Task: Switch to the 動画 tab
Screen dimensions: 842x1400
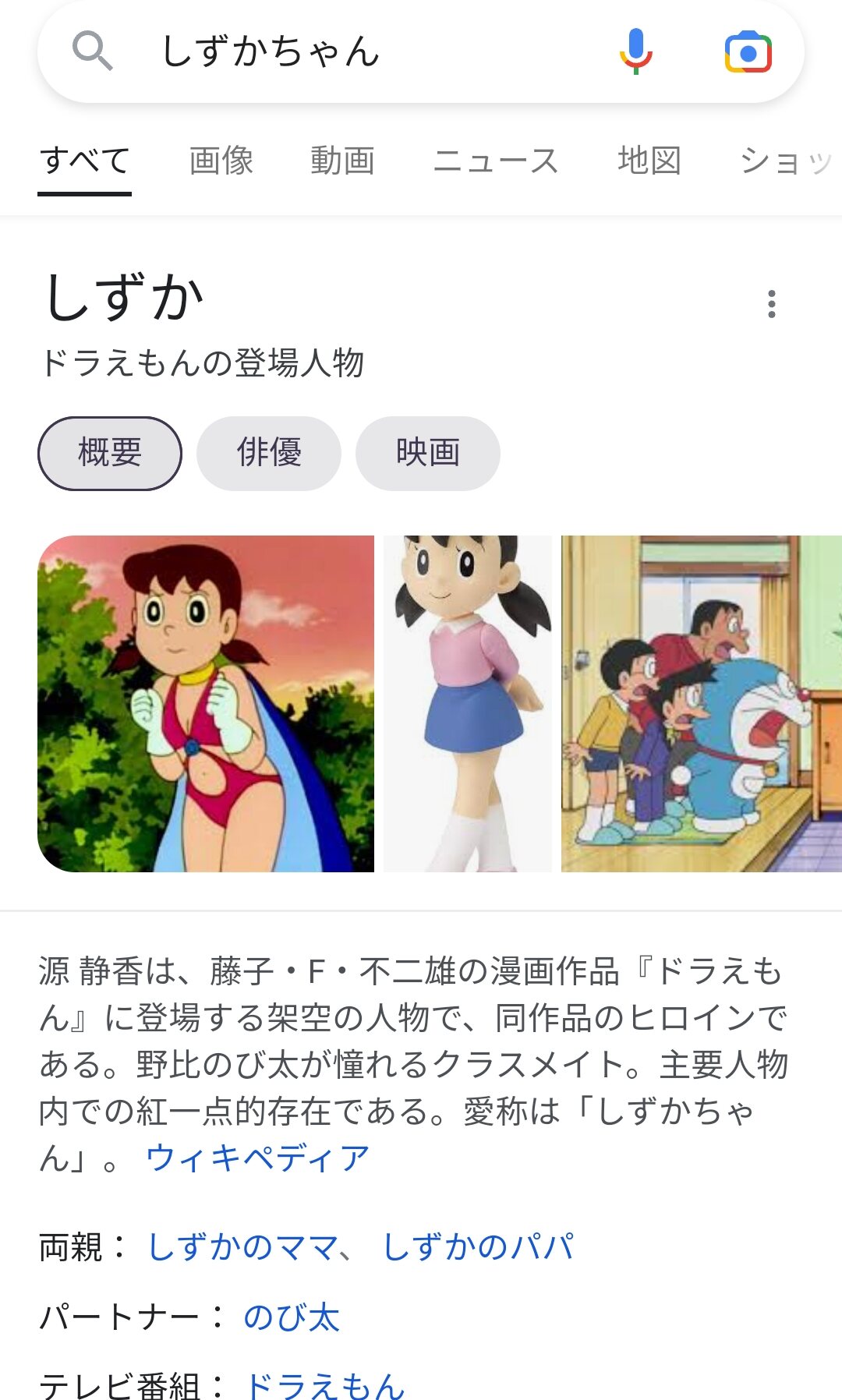Action: point(343,161)
